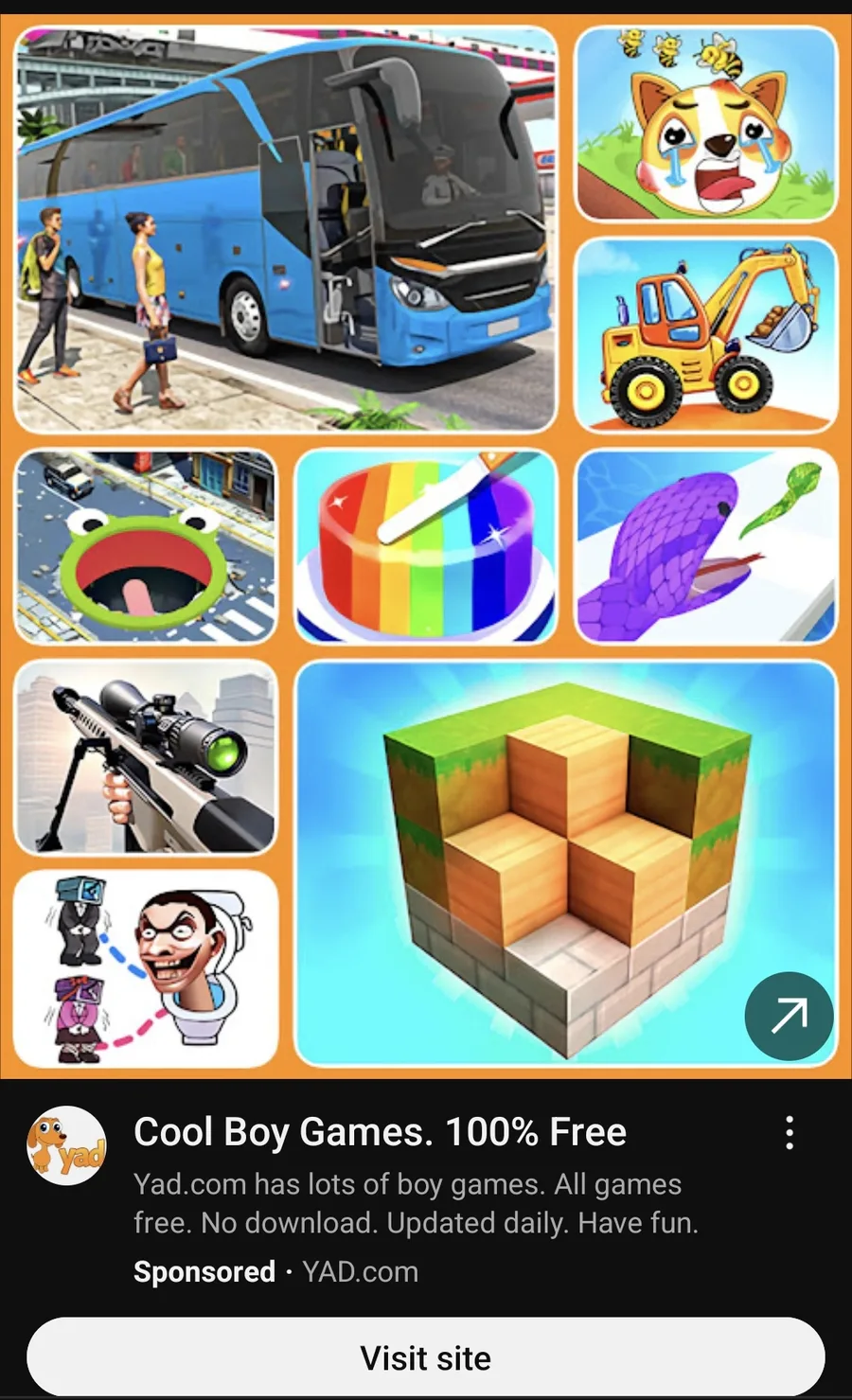The height and width of the screenshot is (1400, 852).
Task: Tap the Yad advertiser logo
Action: [x=66, y=1144]
